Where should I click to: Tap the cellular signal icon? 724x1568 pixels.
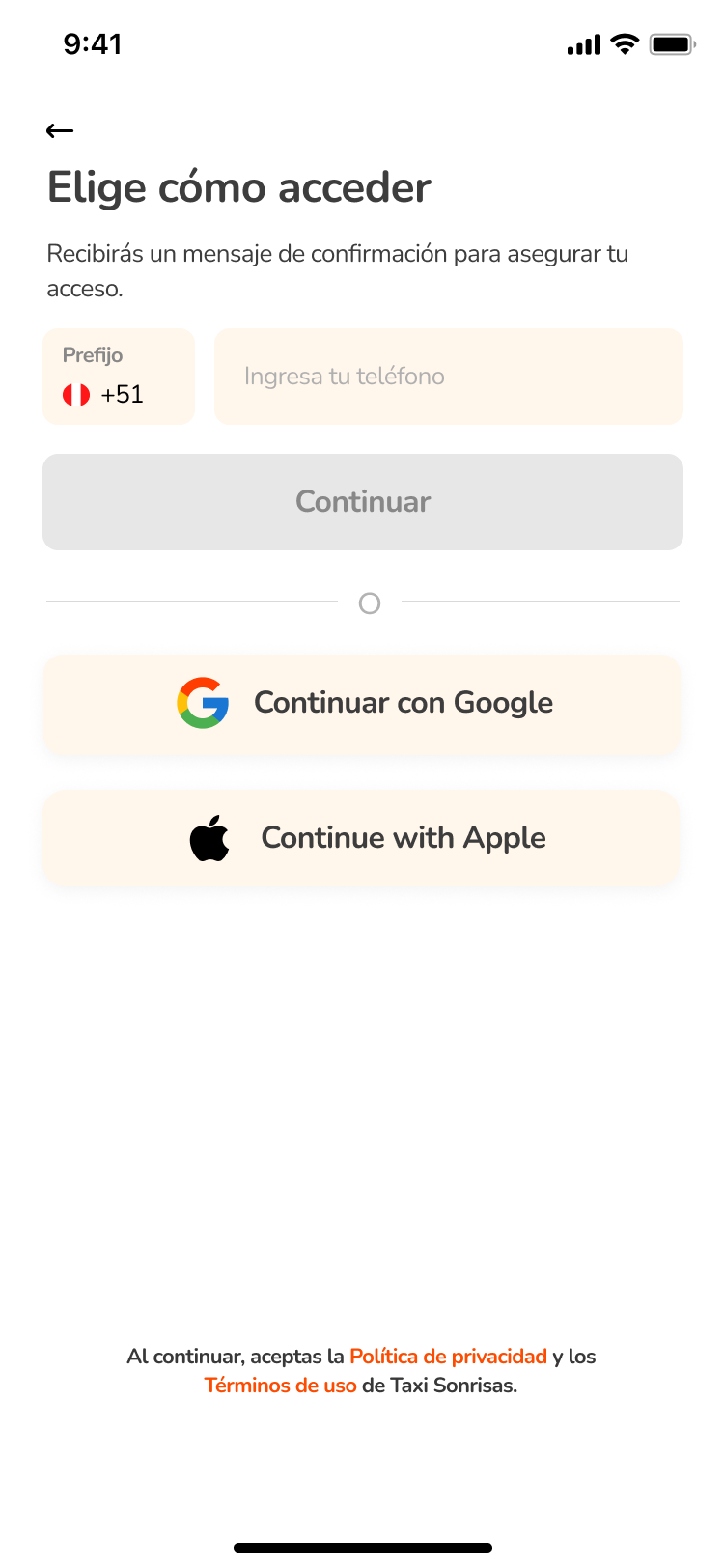(x=583, y=43)
